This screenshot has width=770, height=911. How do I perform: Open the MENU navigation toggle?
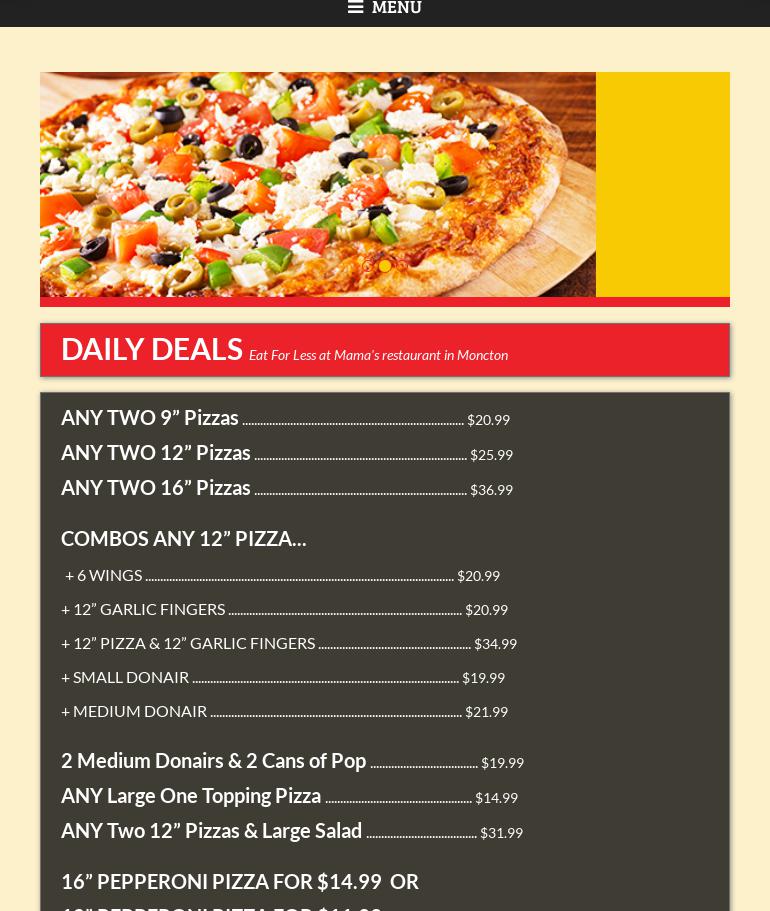[385, 9]
